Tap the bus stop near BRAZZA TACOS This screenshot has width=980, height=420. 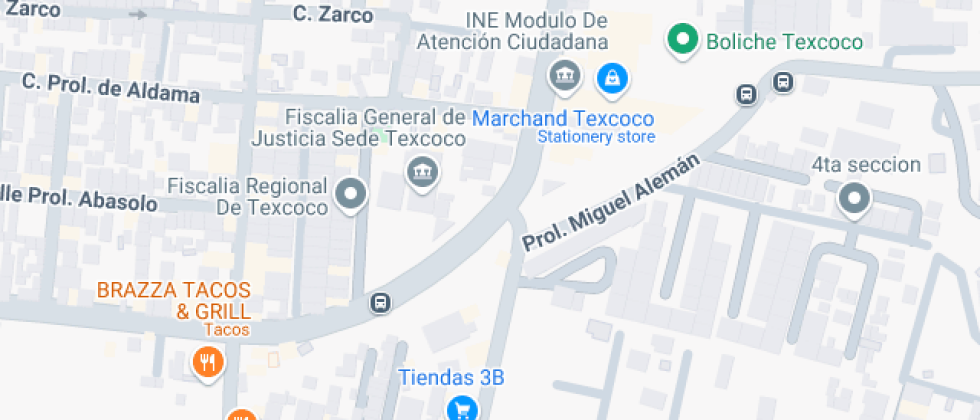click(380, 302)
